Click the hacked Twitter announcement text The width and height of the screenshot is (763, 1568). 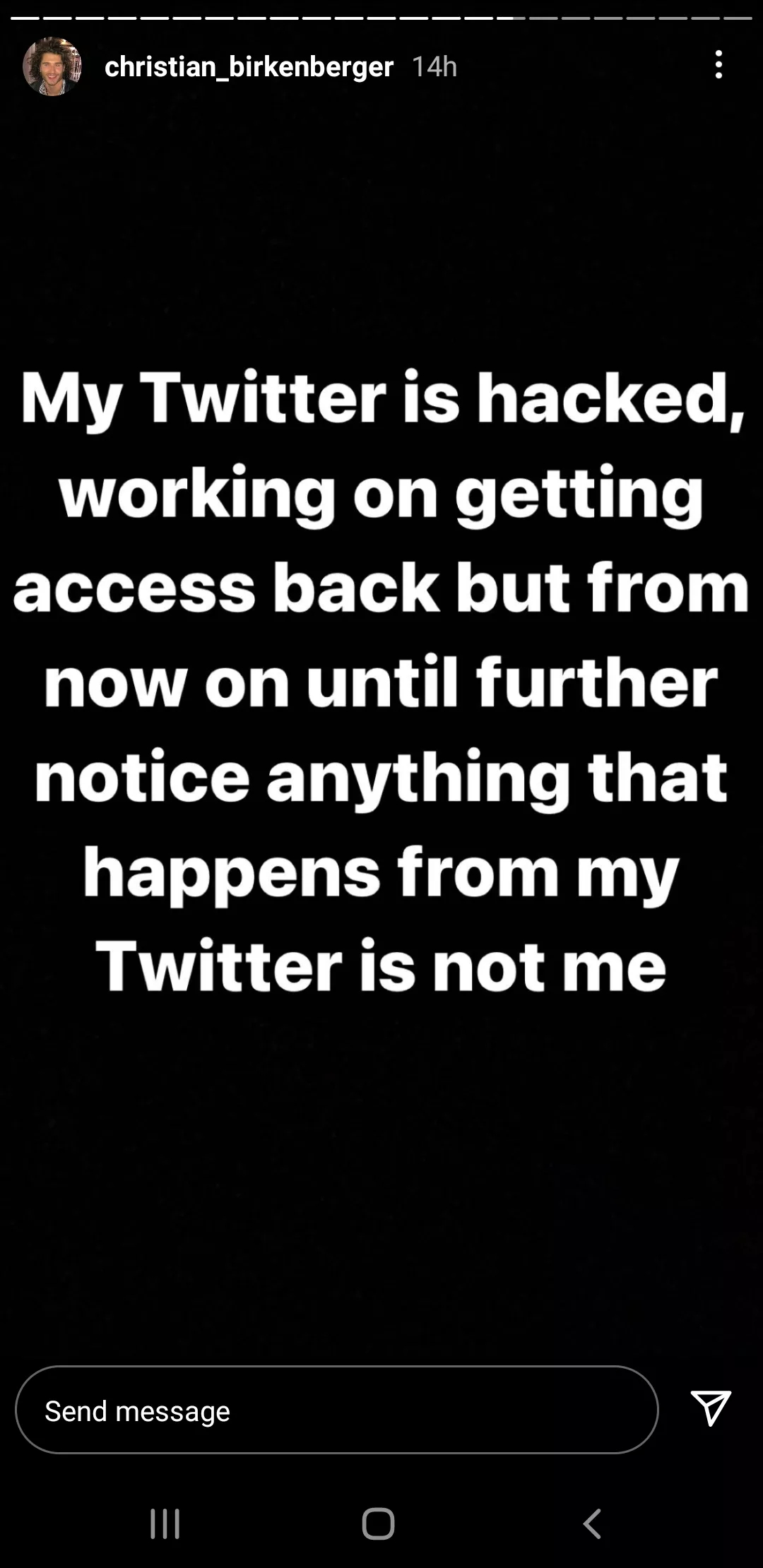(381, 682)
